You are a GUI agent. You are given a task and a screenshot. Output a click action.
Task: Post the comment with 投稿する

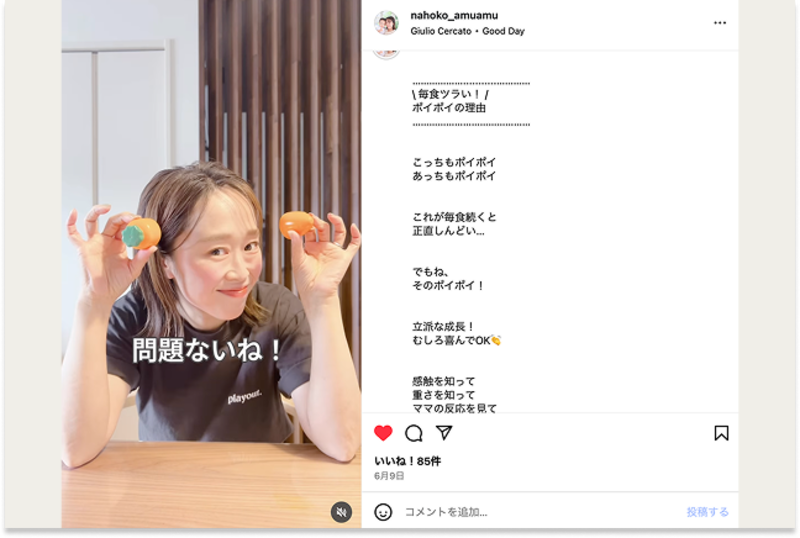click(707, 512)
